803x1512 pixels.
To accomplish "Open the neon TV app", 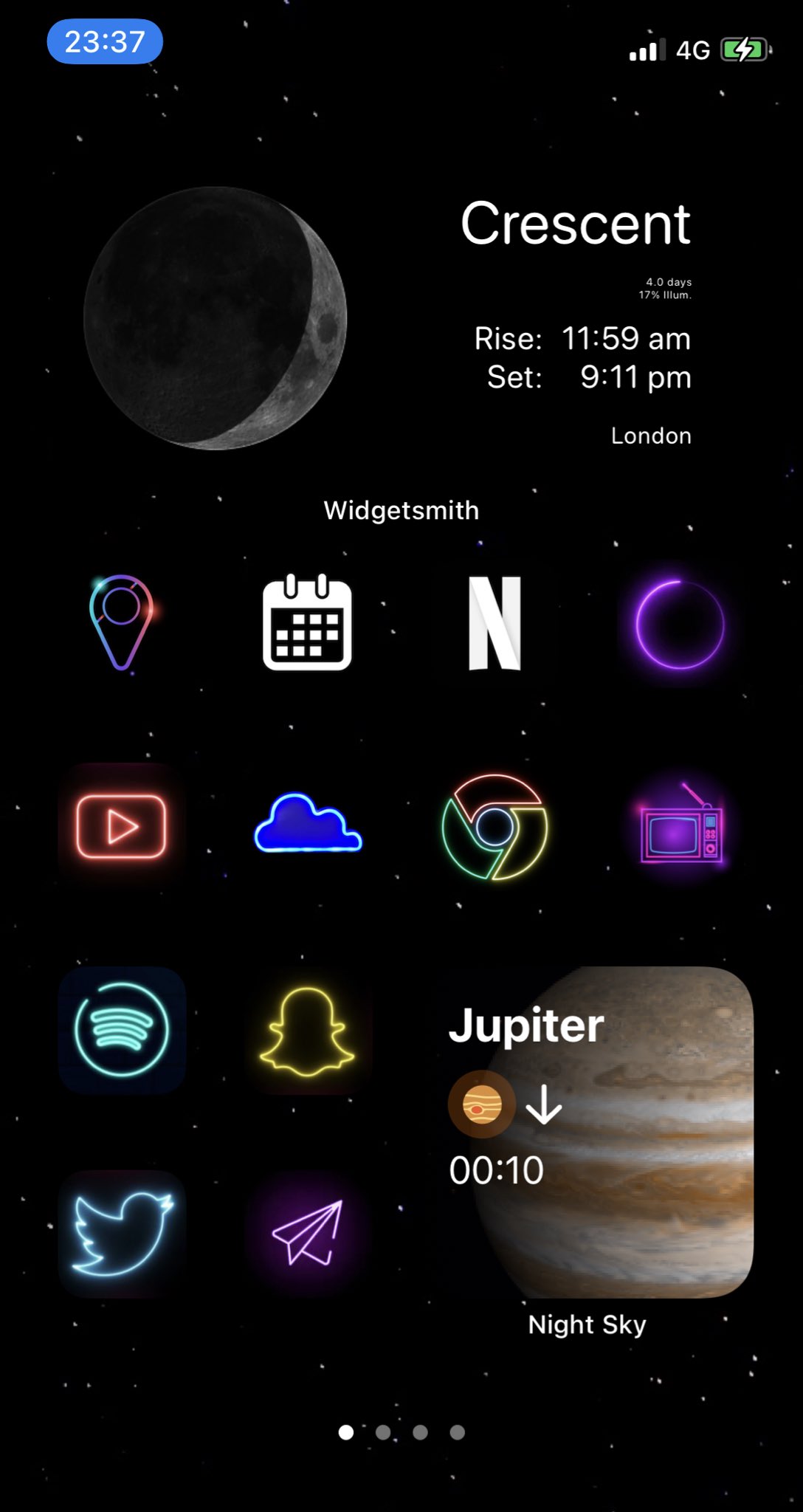I will pos(680,826).
